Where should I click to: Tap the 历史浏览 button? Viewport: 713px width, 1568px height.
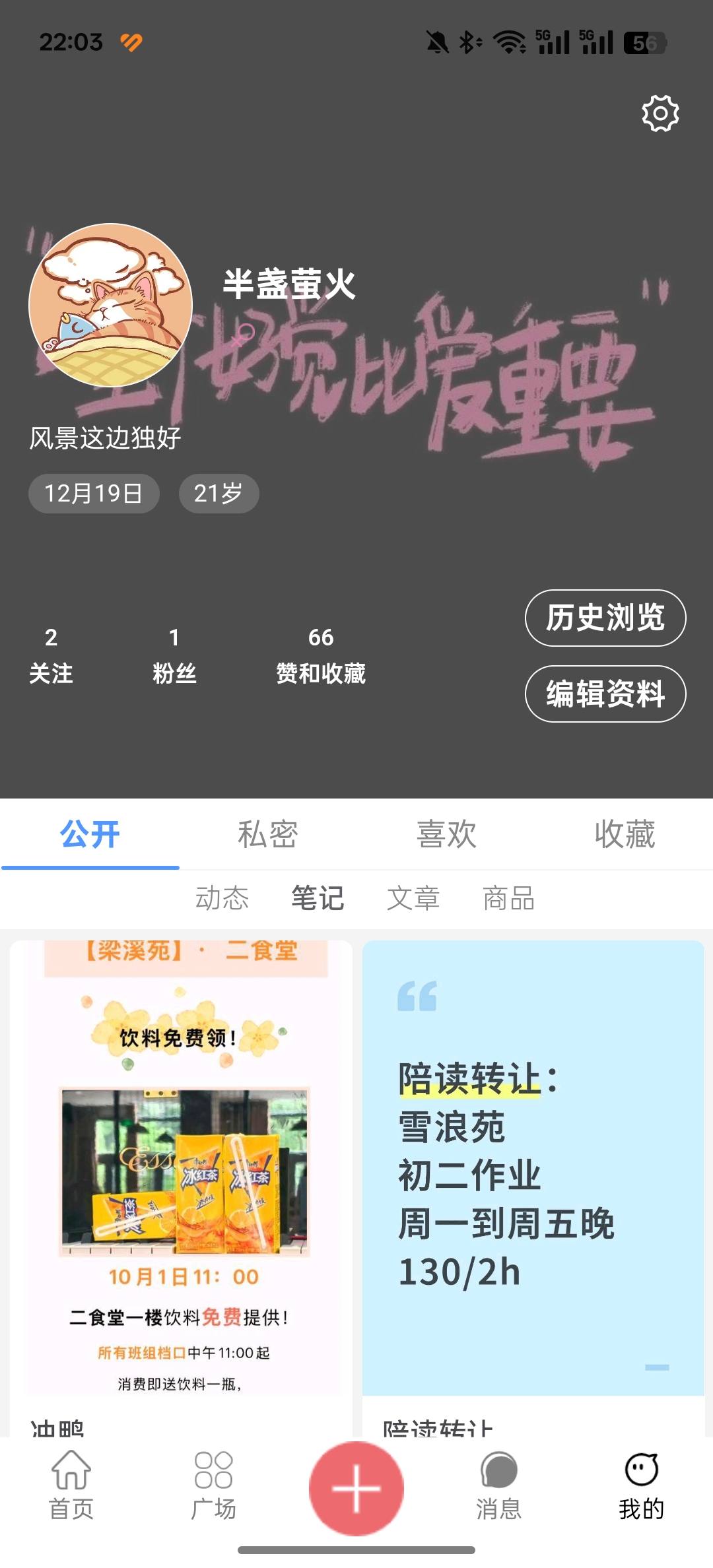(x=604, y=618)
